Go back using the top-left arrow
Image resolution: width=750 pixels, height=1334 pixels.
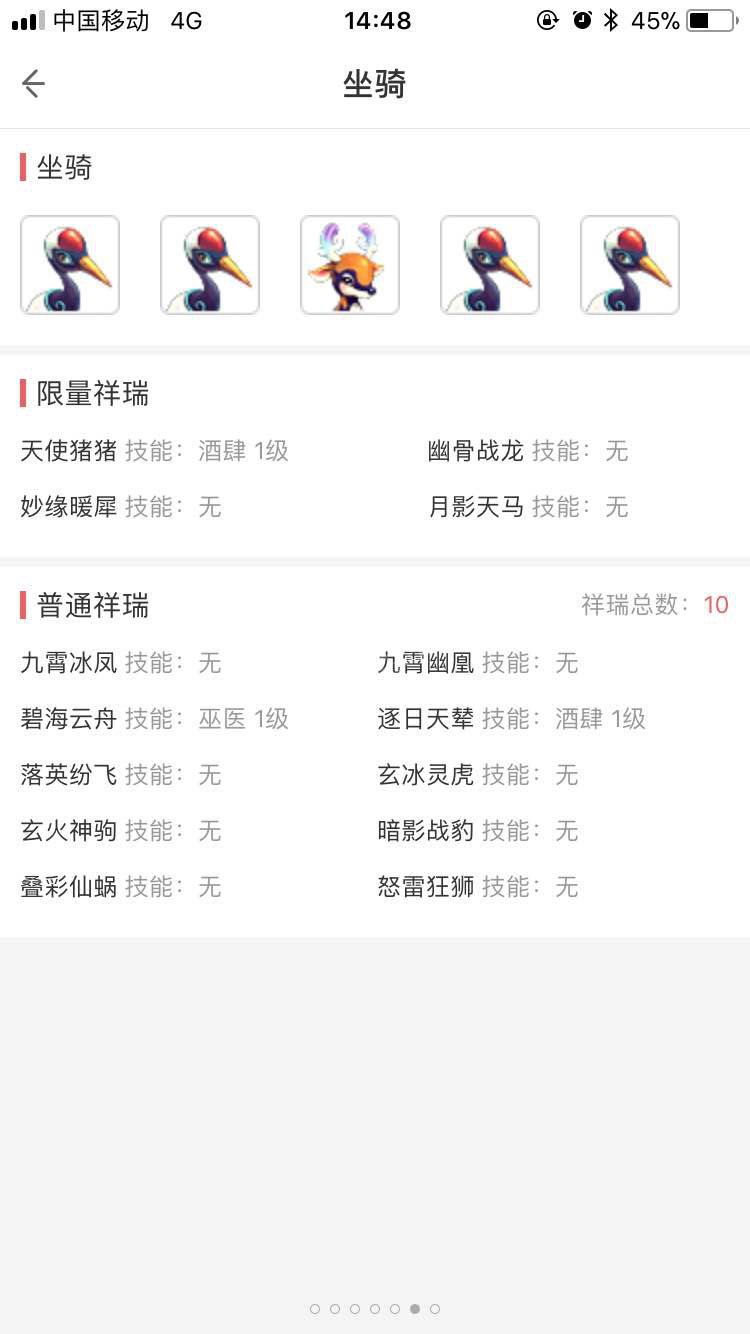(x=33, y=84)
